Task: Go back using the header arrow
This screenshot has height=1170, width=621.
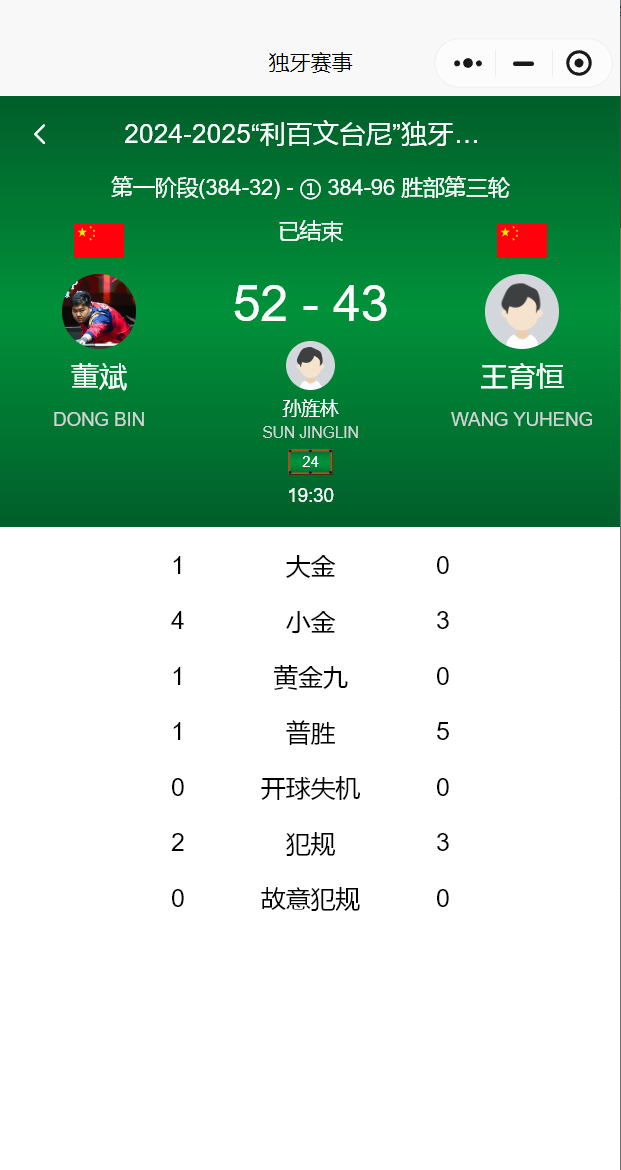Action: pos(40,134)
